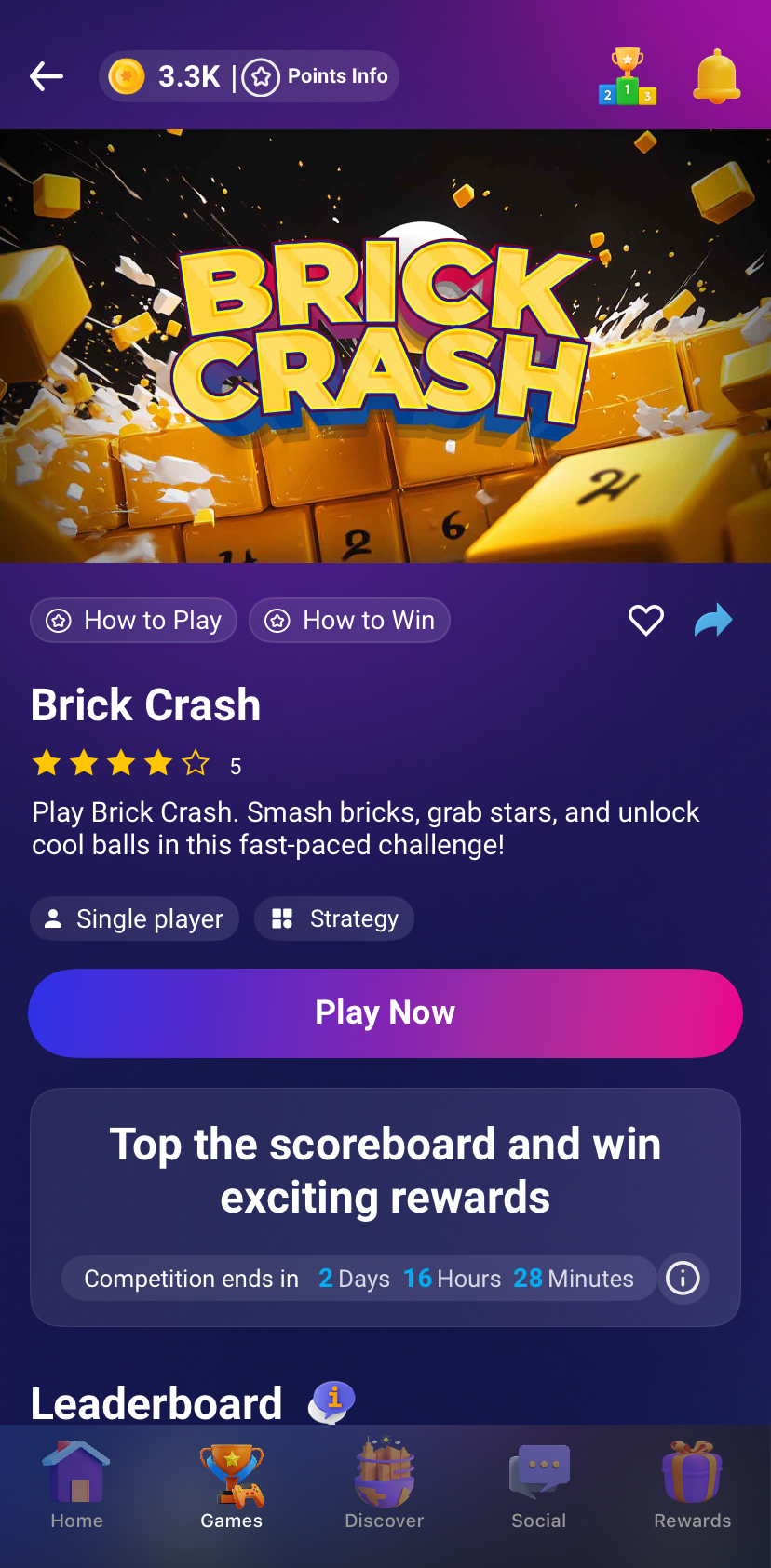Open the leaderboard trophy icon
771x1568 pixels.
pos(627,76)
